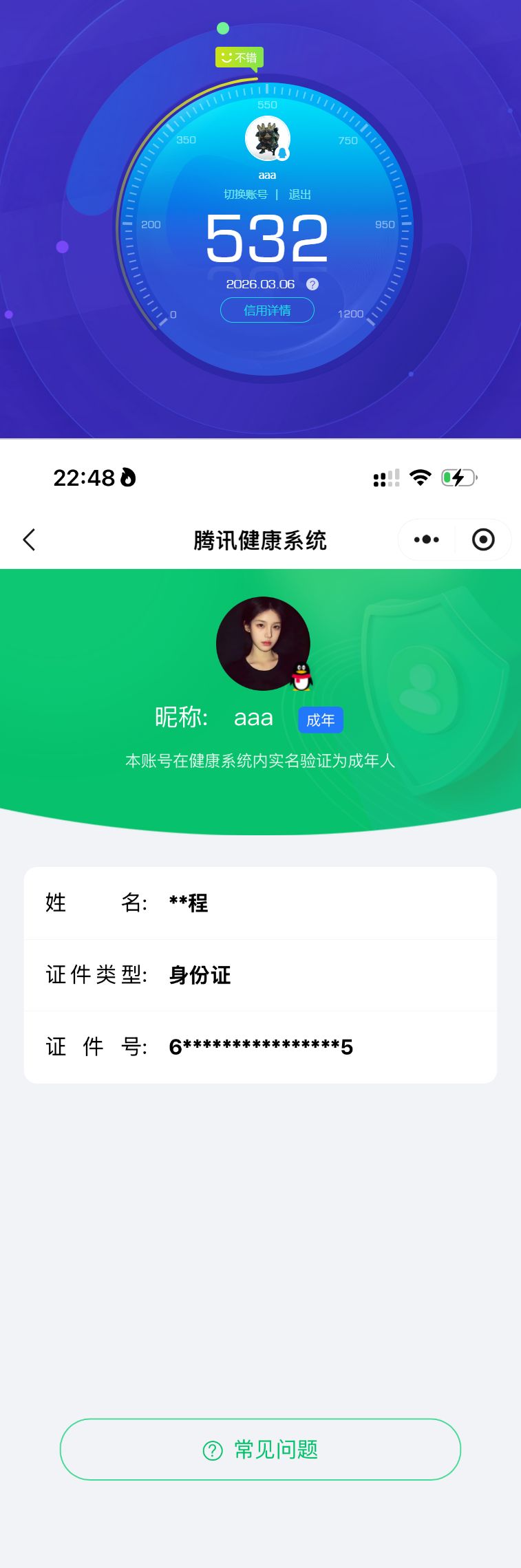Close the mini program with the circle icon
521x1568 pixels.
[483, 540]
